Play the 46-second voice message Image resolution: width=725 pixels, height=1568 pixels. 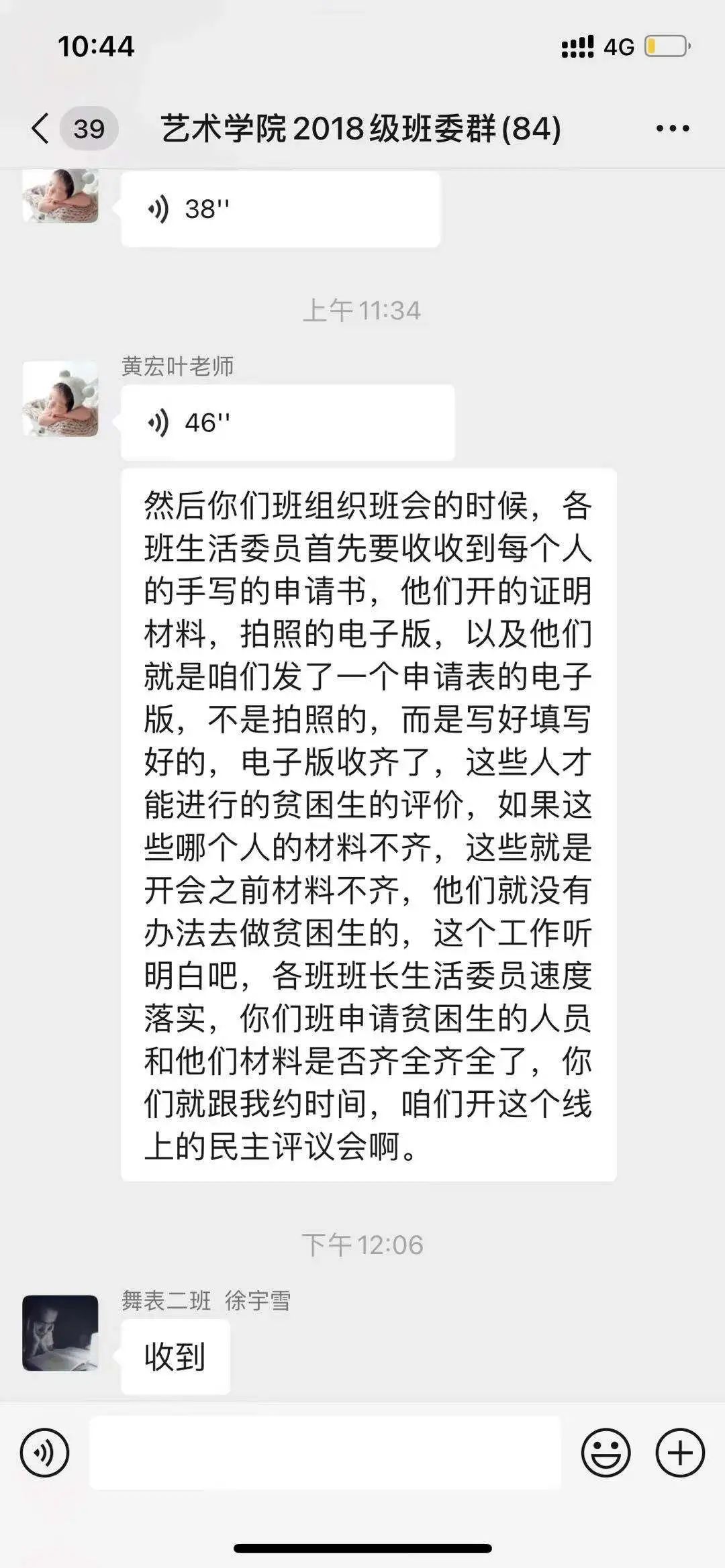pos(287,423)
